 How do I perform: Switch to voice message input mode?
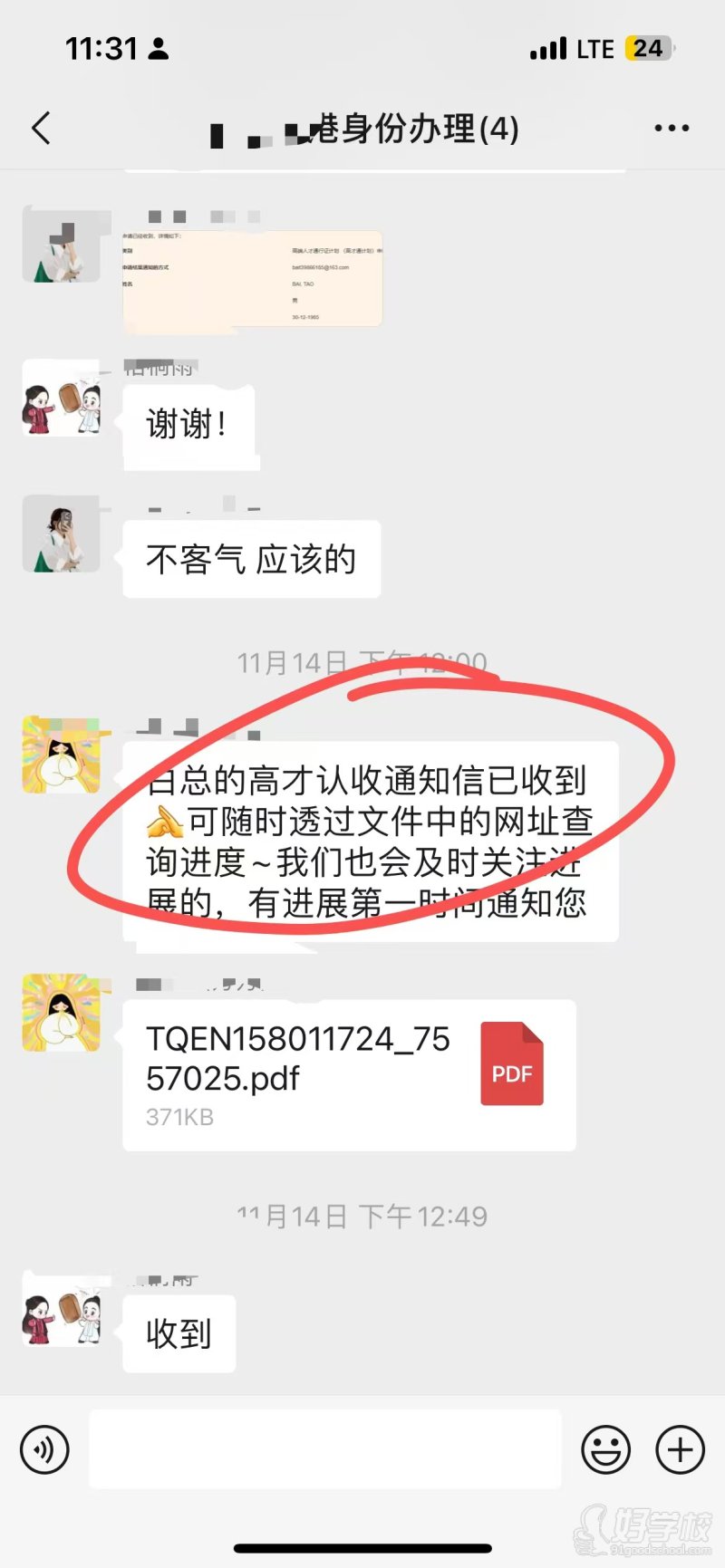(x=43, y=1449)
